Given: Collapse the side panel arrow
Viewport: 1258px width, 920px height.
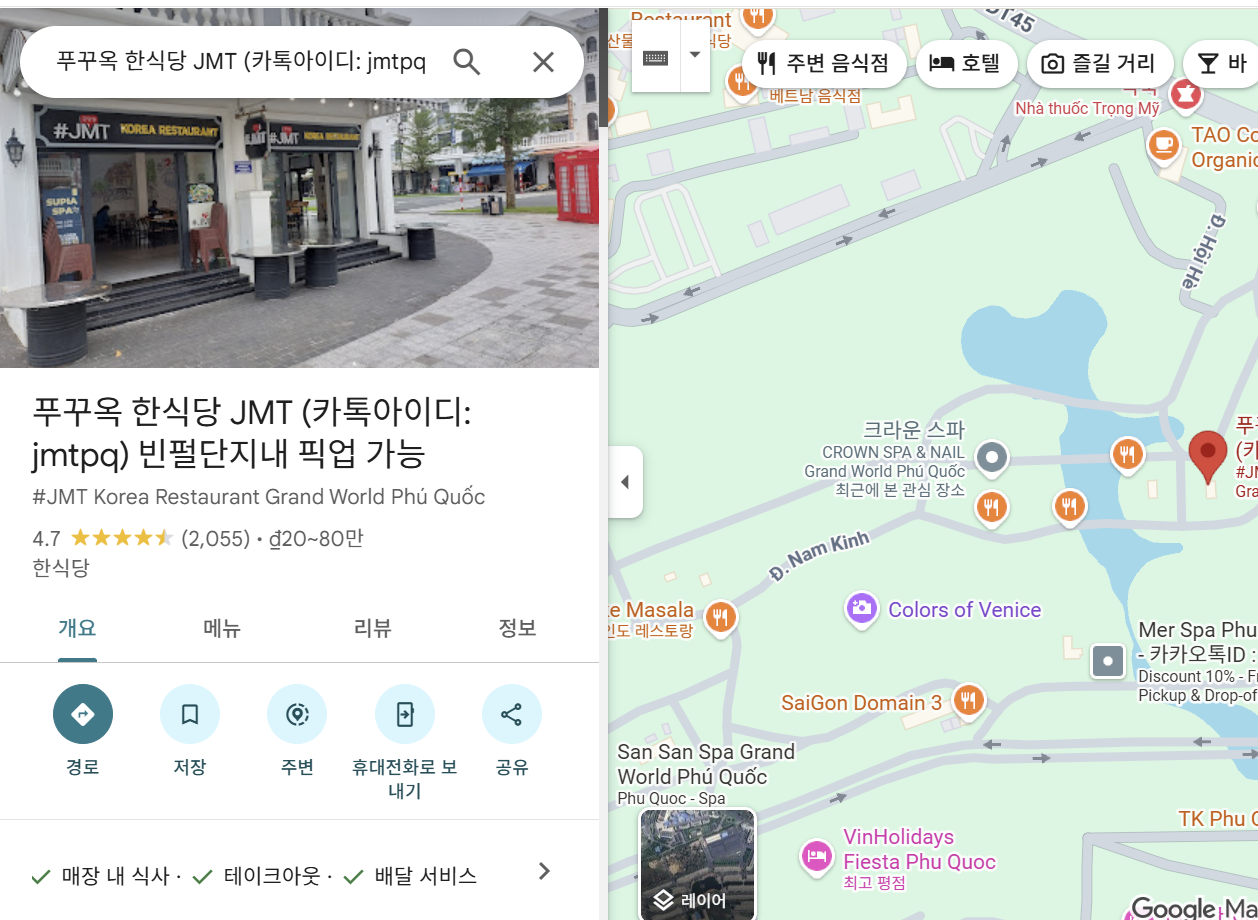Looking at the screenshot, I should tap(625, 482).
